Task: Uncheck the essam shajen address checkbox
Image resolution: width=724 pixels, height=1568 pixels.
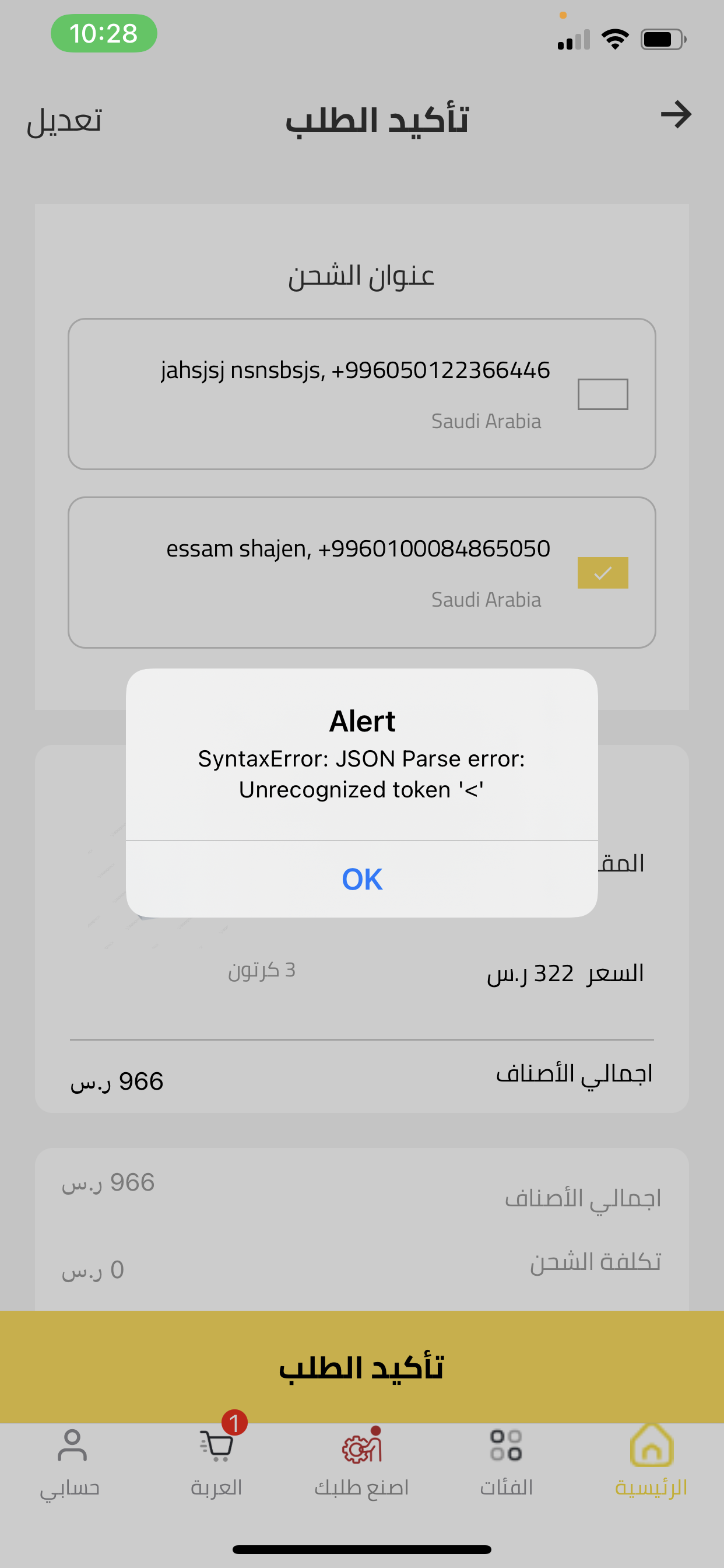Action: pos(602,573)
